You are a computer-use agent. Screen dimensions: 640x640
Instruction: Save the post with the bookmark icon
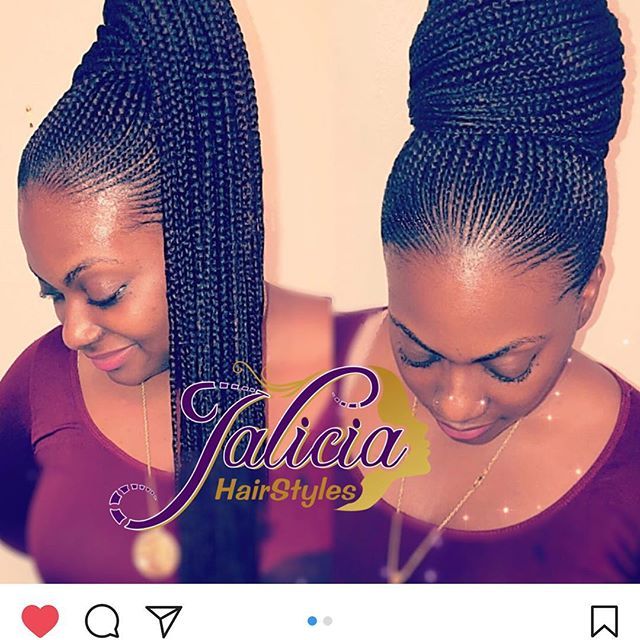pos(603,620)
